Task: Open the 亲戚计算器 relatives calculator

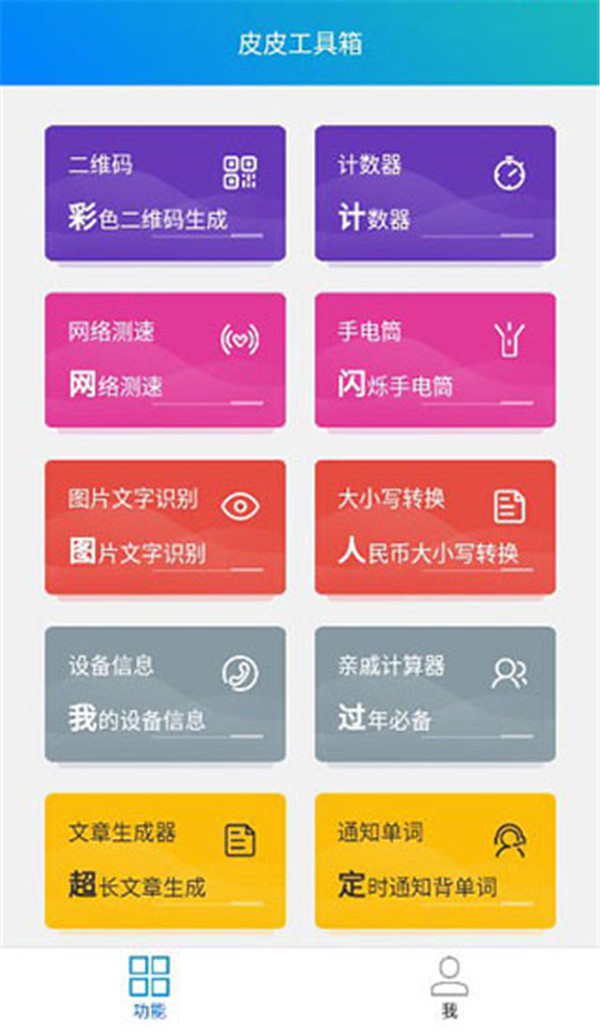Action: click(x=435, y=694)
